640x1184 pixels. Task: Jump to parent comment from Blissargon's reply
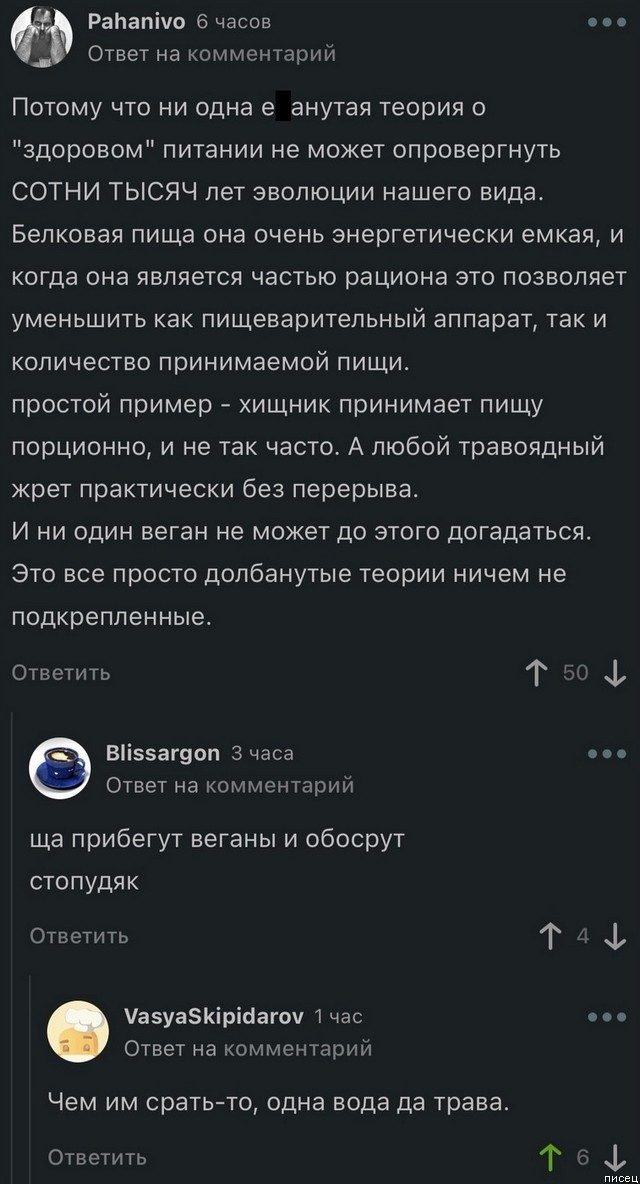pyautogui.click(x=230, y=785)
